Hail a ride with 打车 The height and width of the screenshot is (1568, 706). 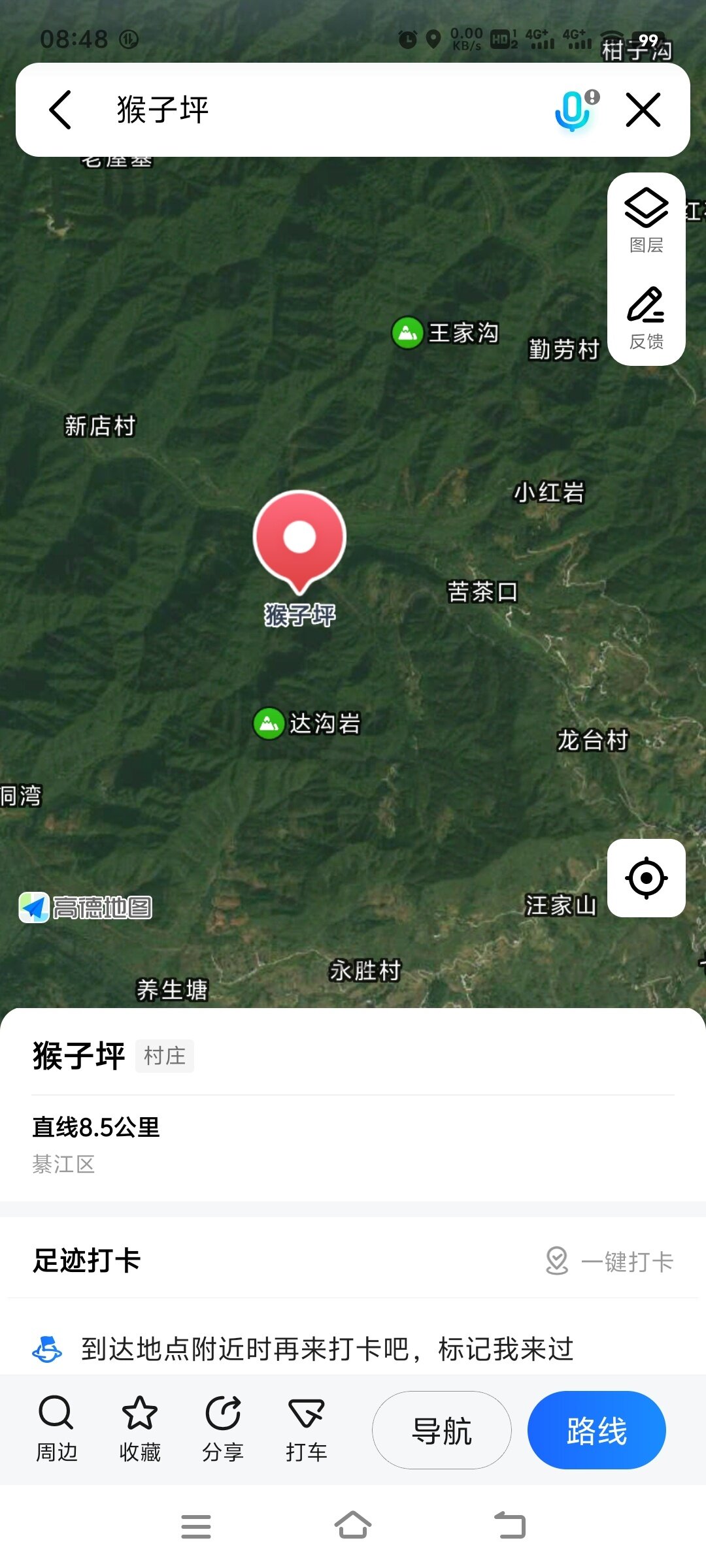[x=306, y=1428]
